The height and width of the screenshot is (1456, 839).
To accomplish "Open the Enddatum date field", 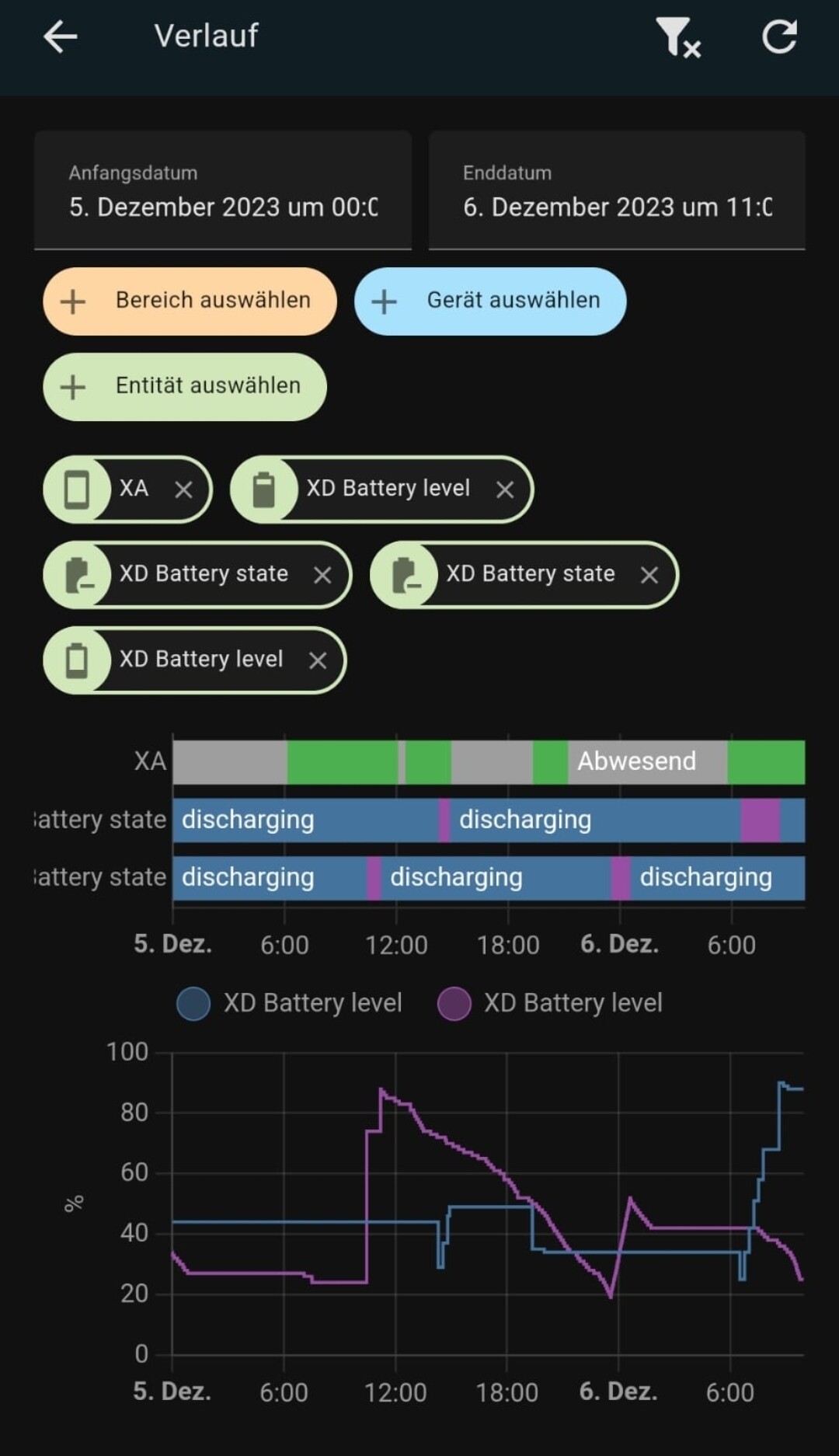I will point(617,190).
